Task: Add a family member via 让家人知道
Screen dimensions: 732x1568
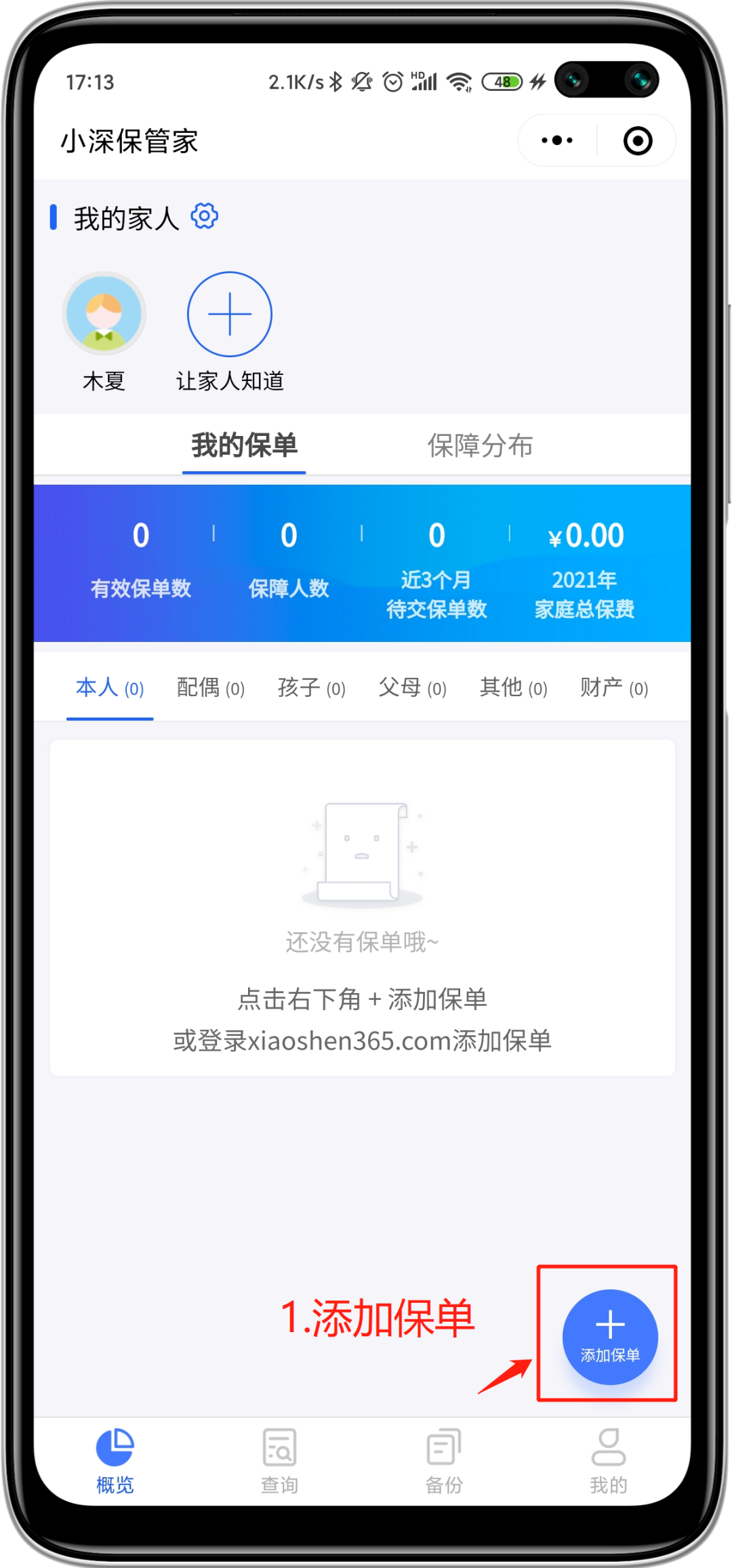Action: (230, 314)
